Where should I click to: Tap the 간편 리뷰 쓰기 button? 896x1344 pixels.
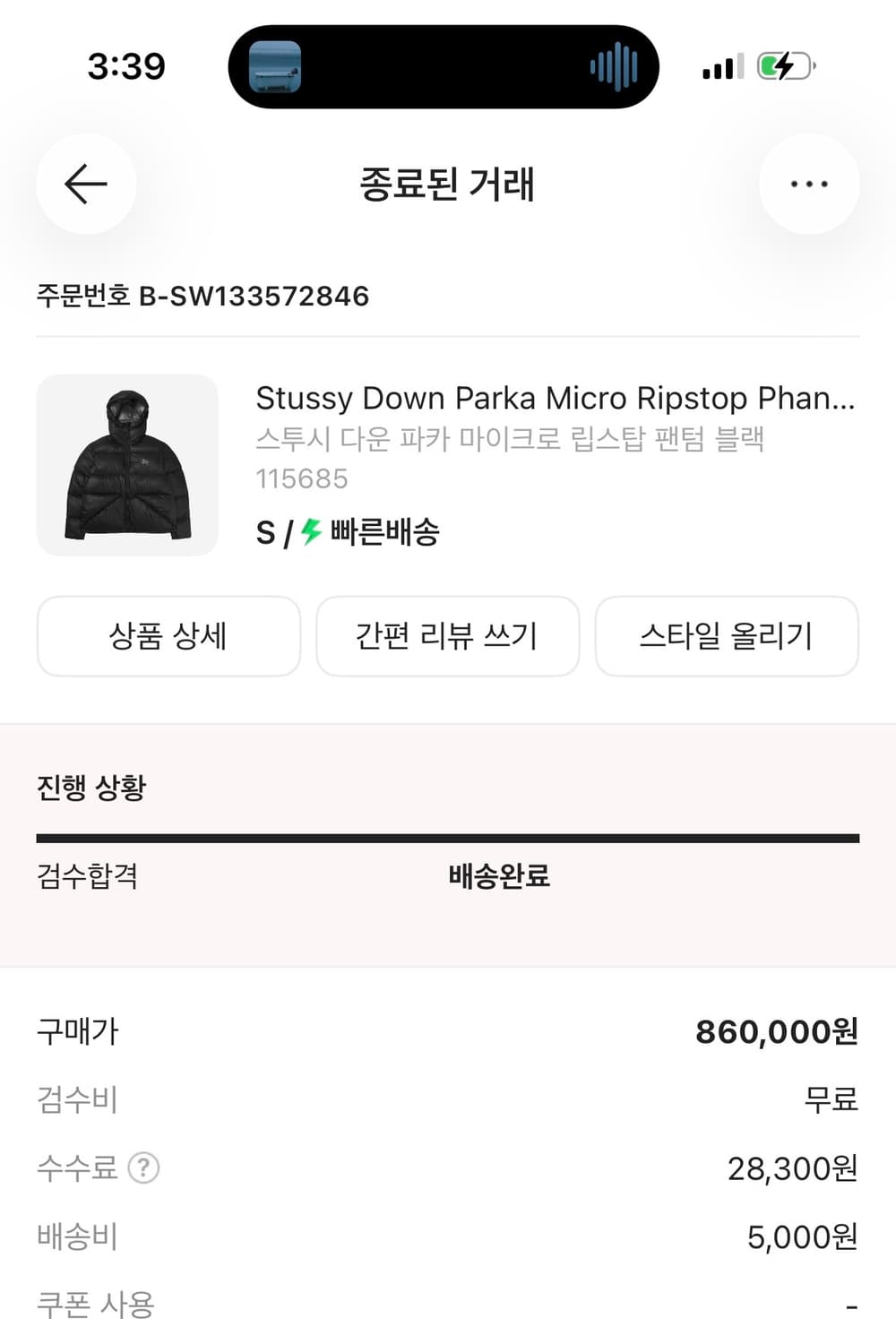click(448, 635)
